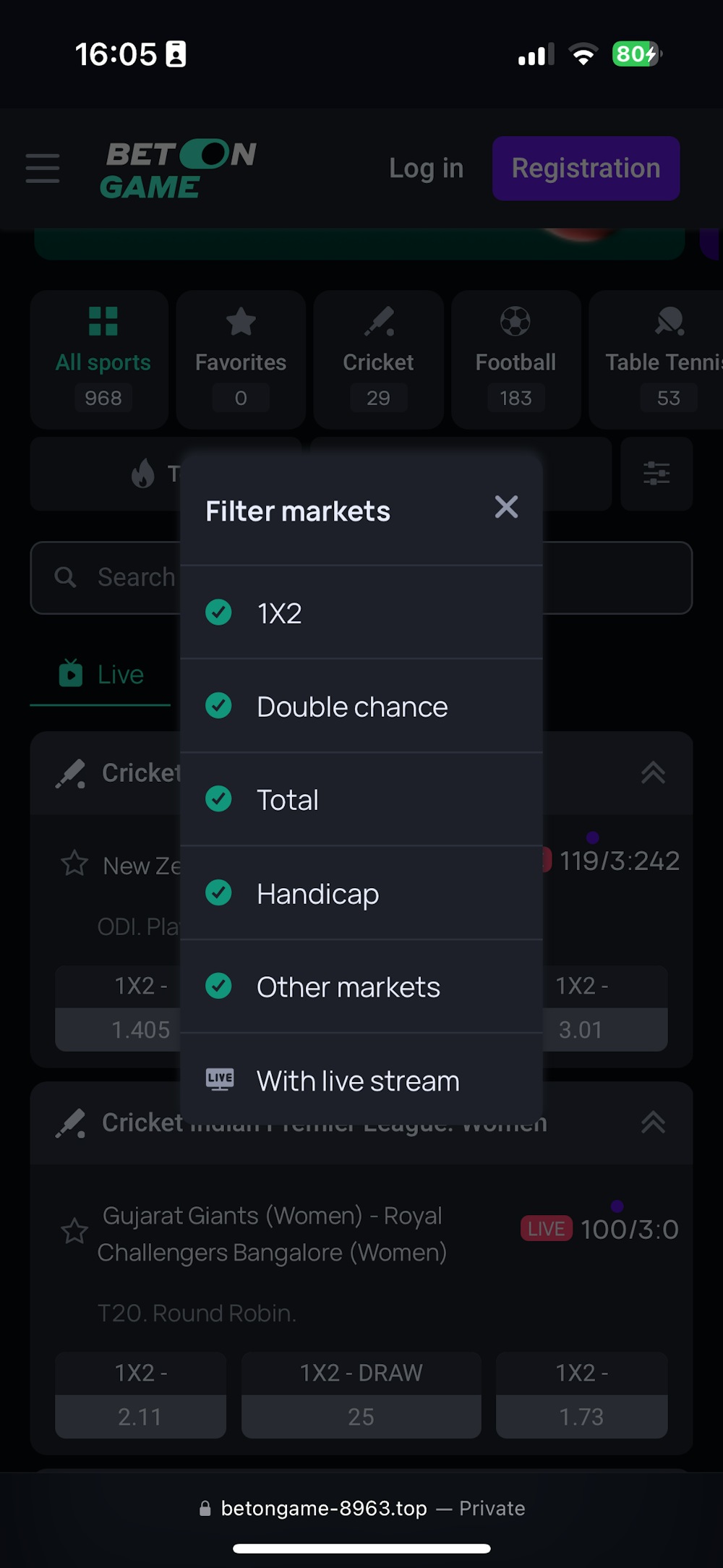The height and width of the screenshot is (1568, 723).
Task: Collapse the top Cricket match section
Action: coord(653,772)
